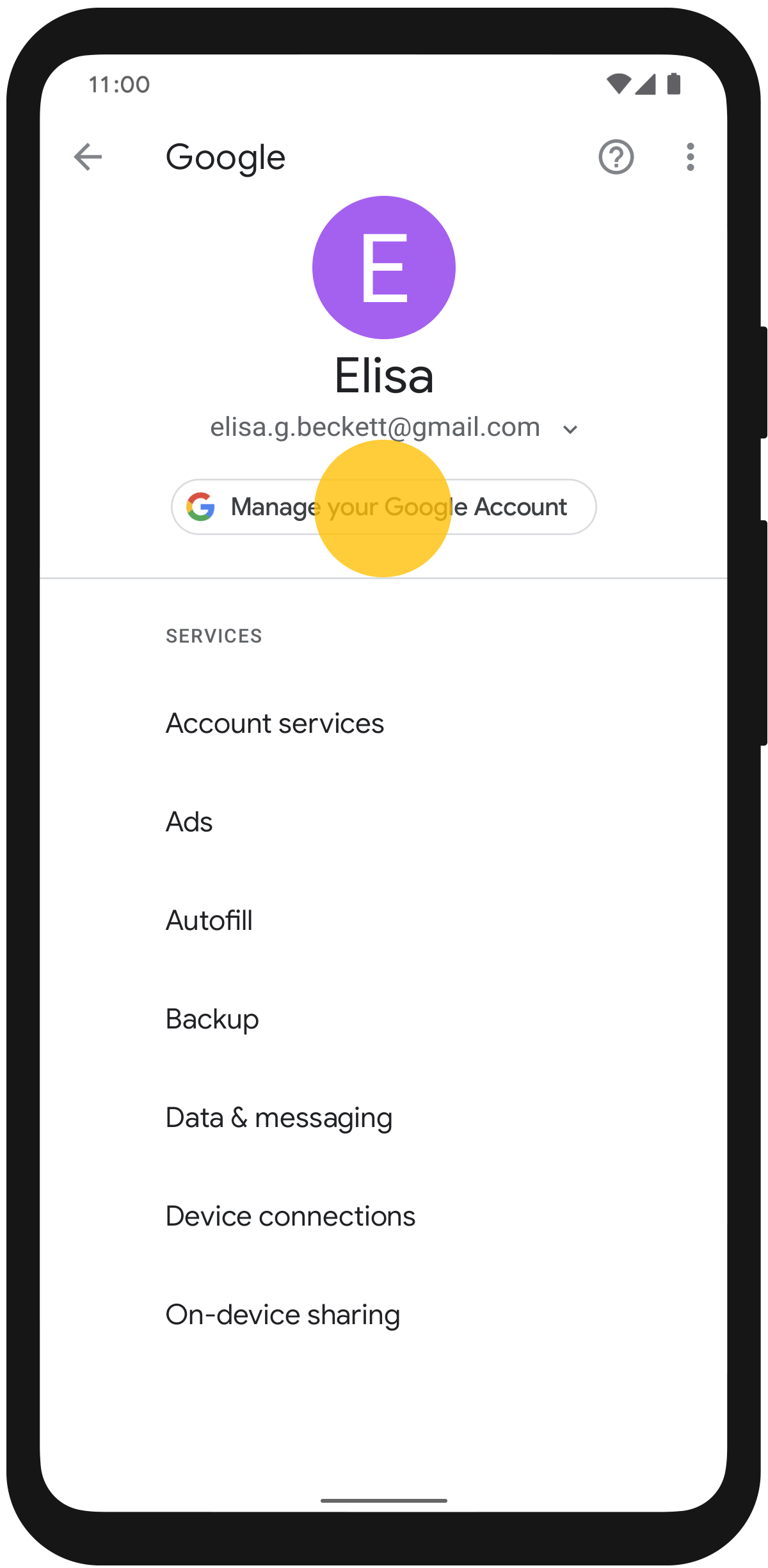Expand the account switcher next to email
This screenshot has width=768, height=1568.
[570, 429]
